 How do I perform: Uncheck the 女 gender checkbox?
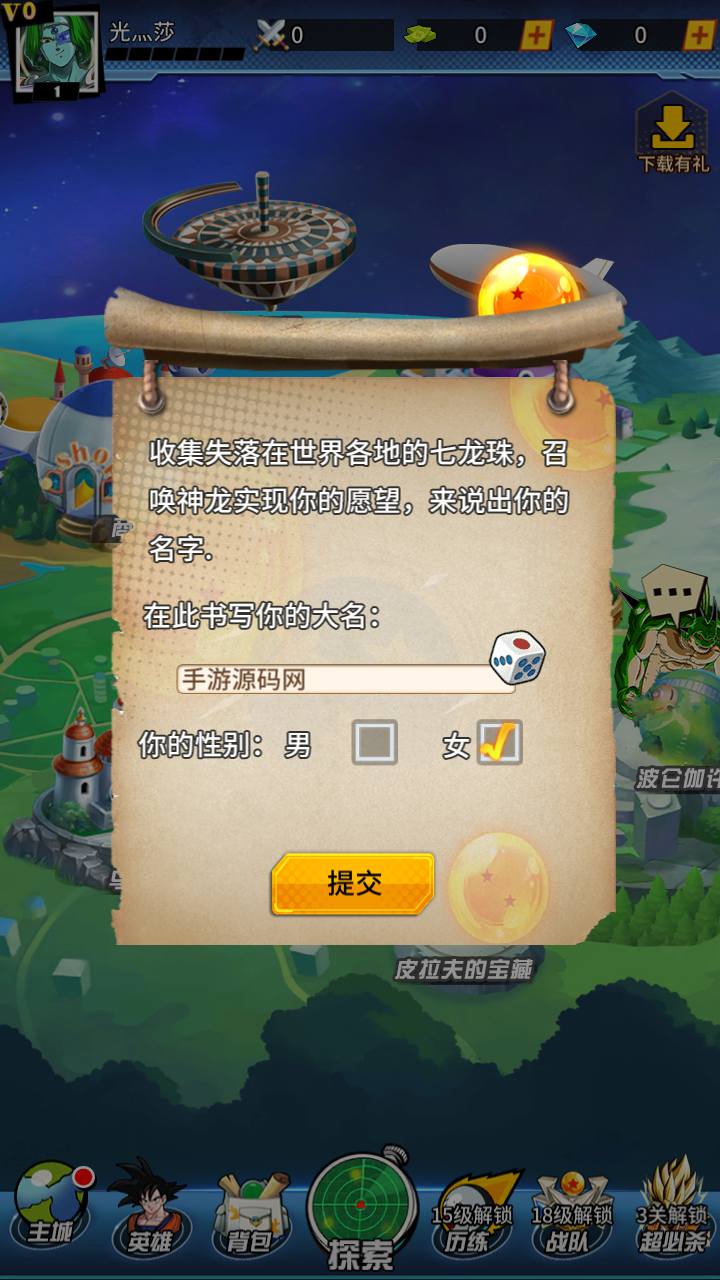499,743
